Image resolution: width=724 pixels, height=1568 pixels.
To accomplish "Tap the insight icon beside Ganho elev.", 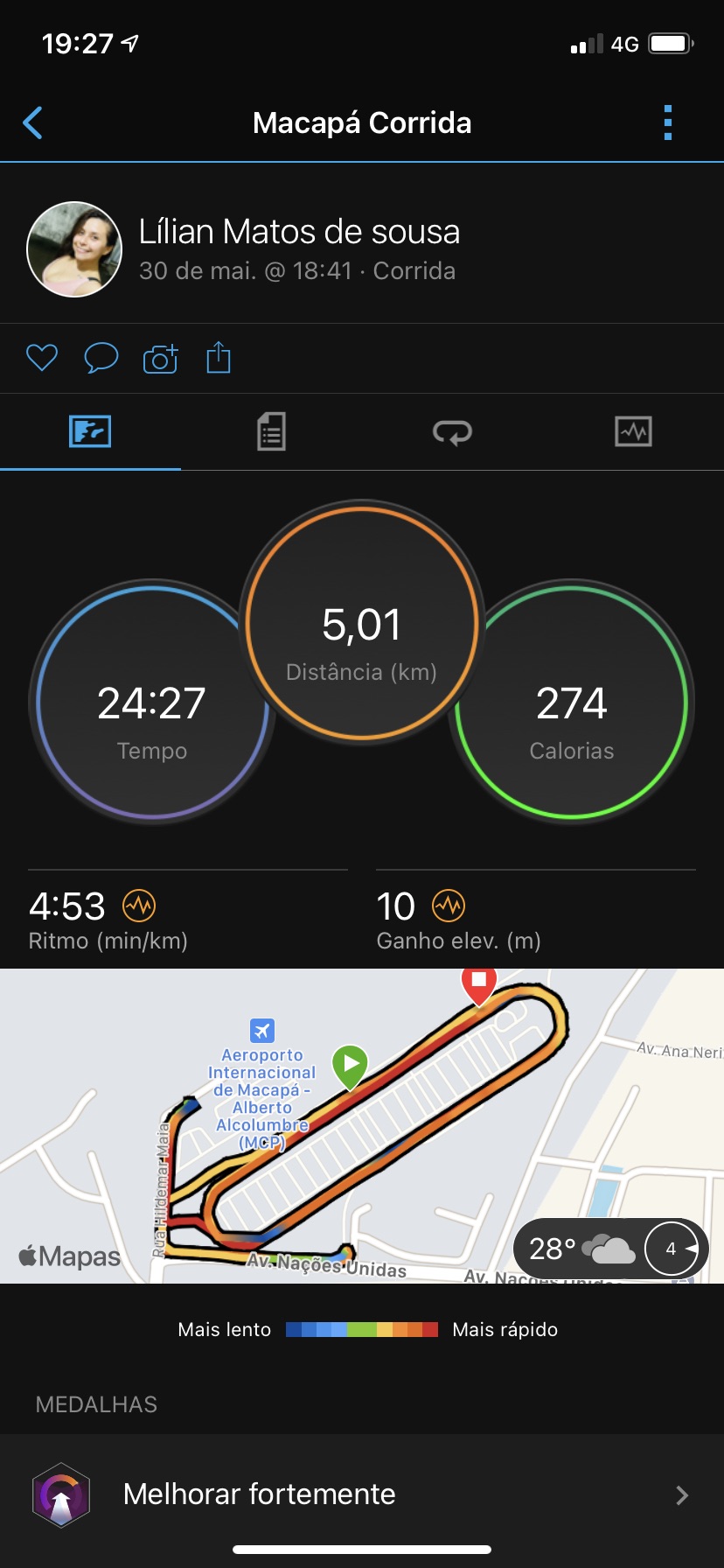I will coord(449,906).
